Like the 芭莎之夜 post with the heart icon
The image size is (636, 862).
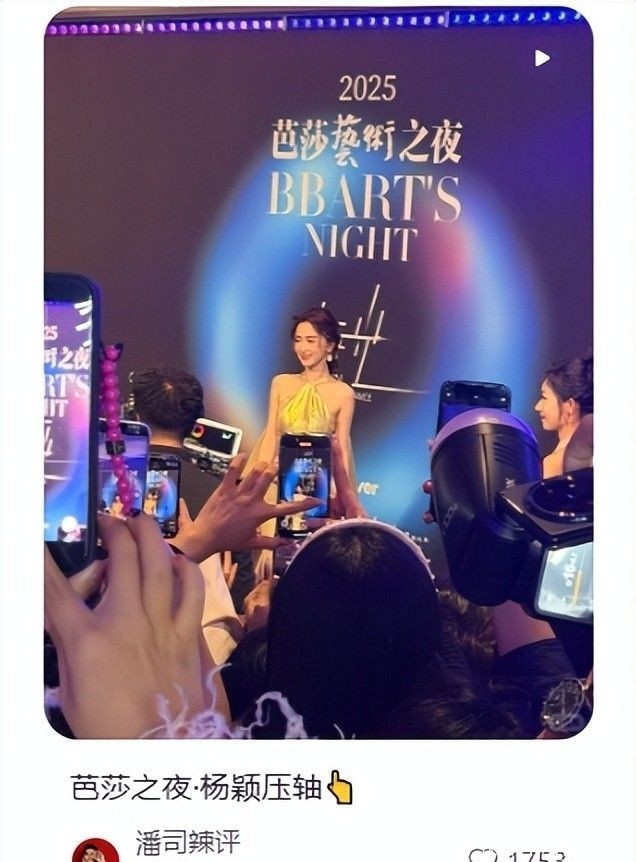coord(483,856)
